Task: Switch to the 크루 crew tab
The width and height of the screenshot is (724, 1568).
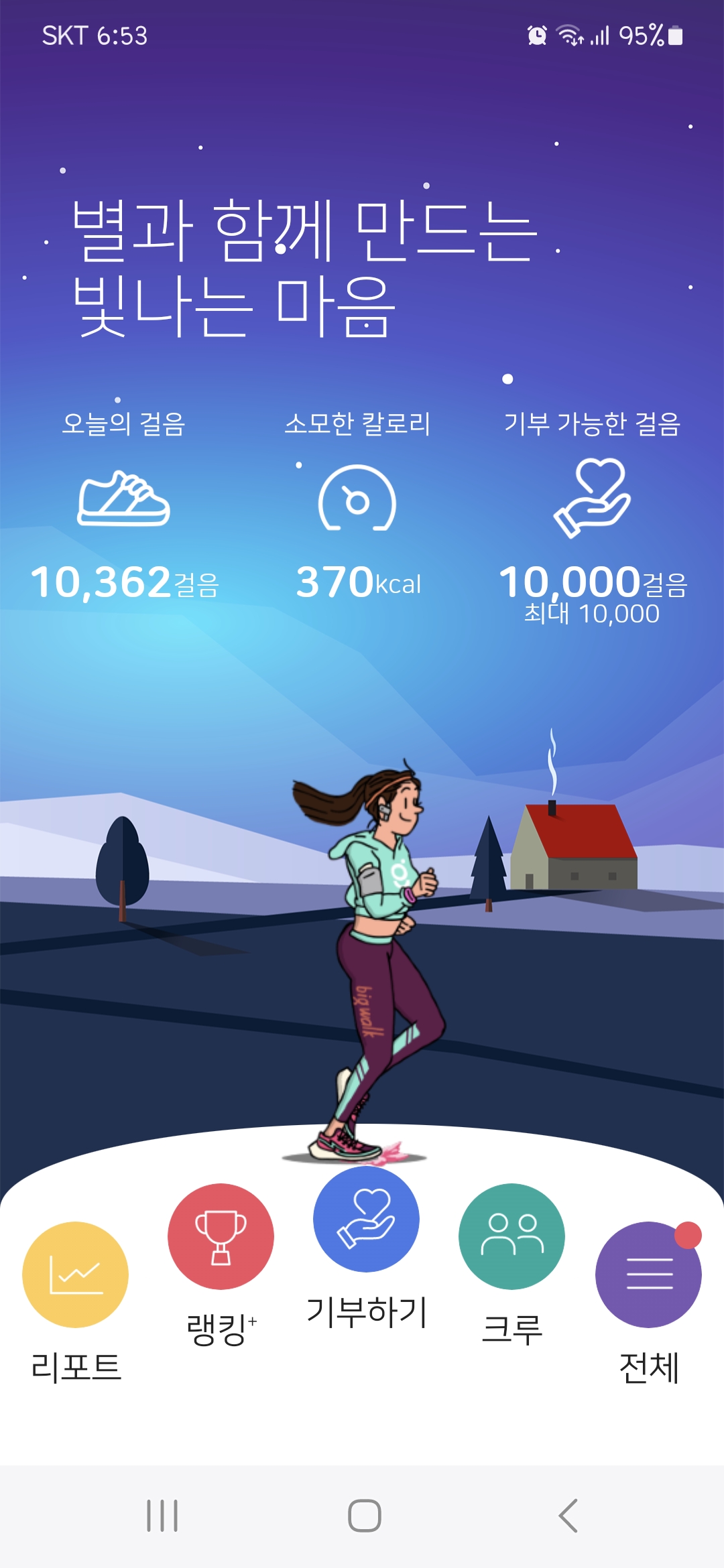Action: click(511, 1236)
